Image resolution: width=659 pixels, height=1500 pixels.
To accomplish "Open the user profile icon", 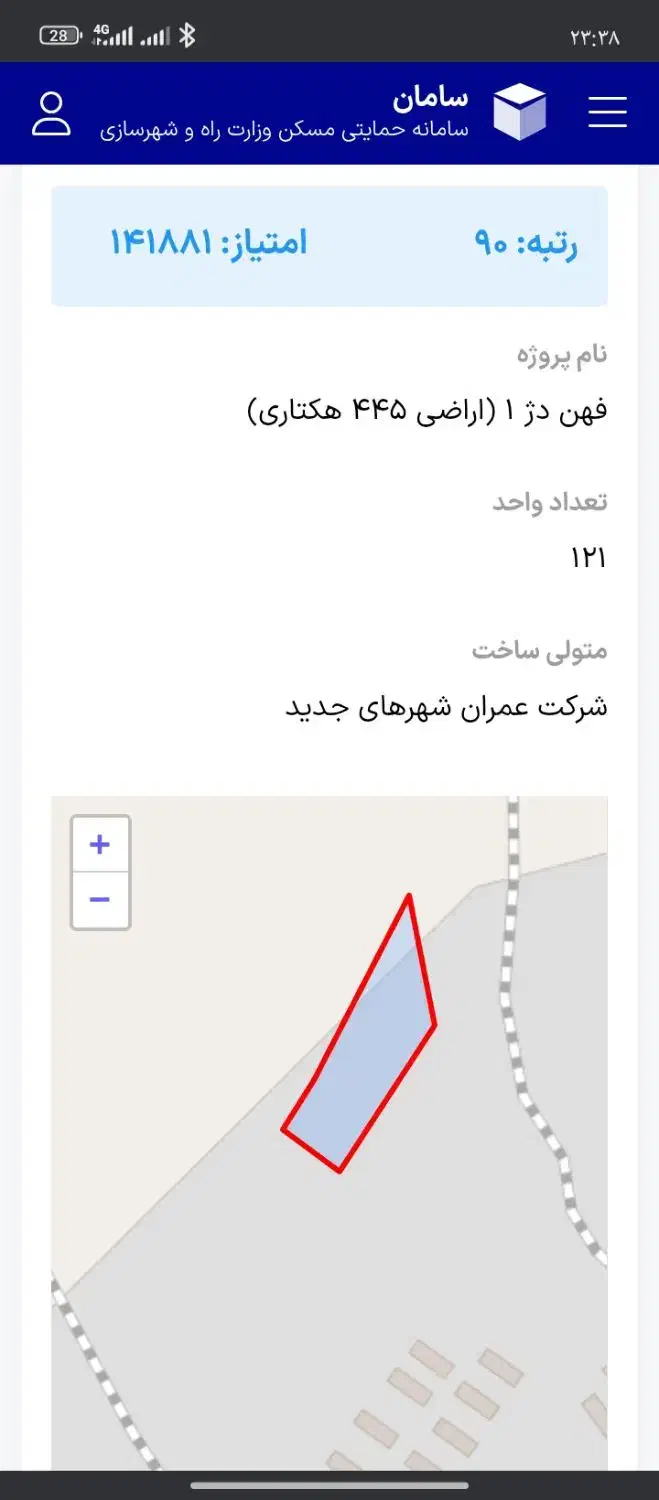I will (52, 114).
